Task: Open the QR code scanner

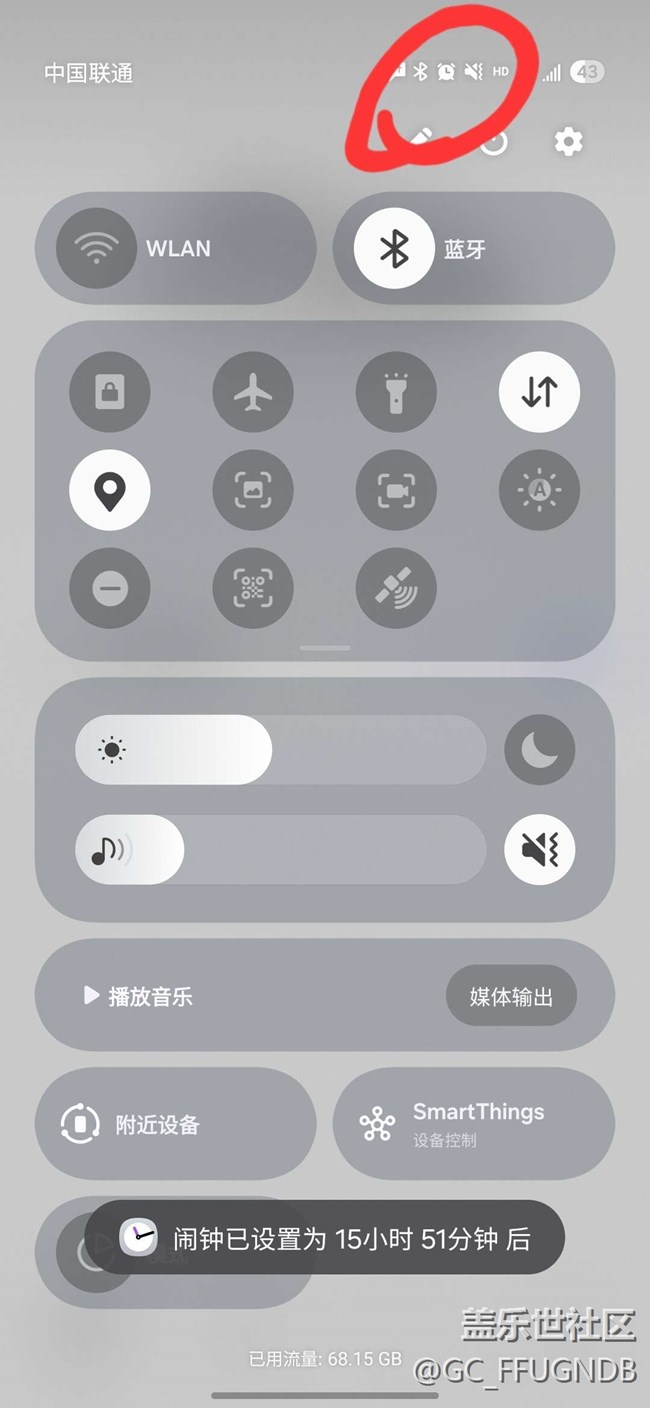Action: [x=253, y=589]
